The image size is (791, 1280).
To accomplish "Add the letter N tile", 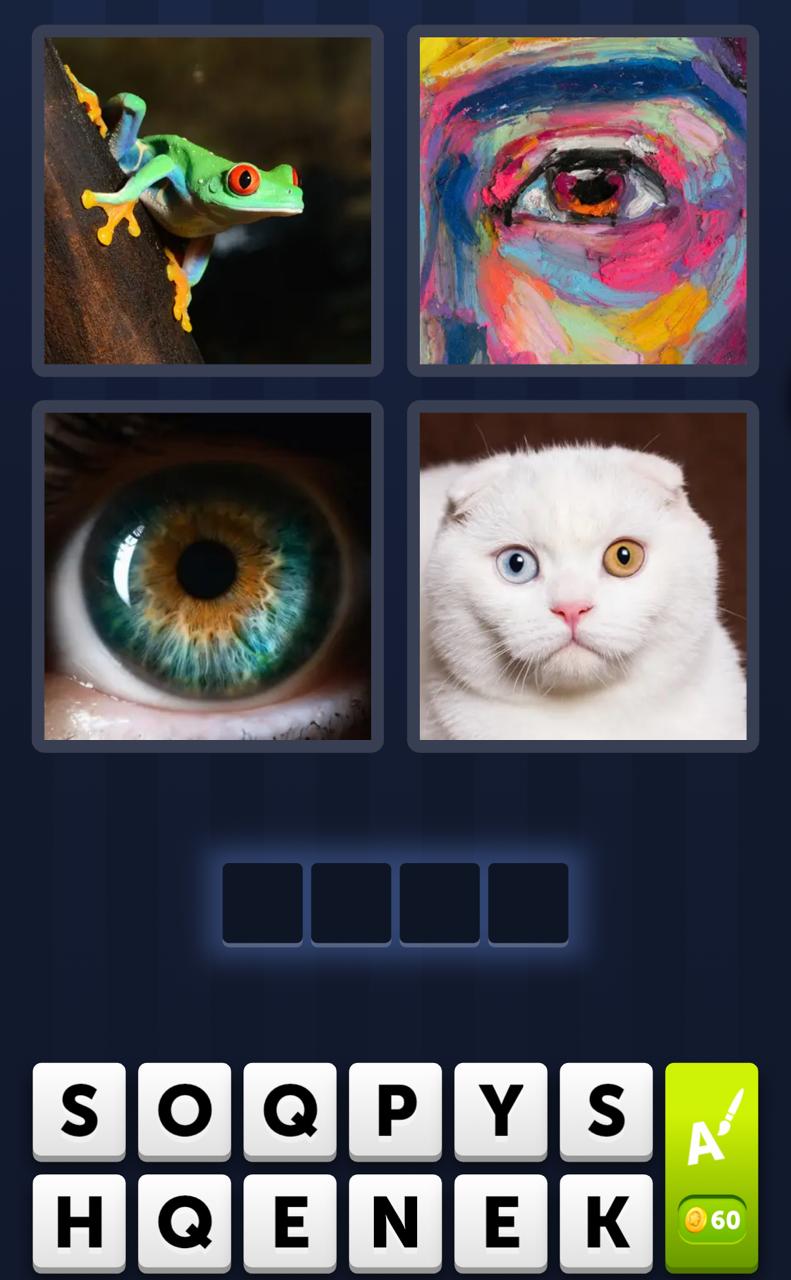I will point(395,1221).
